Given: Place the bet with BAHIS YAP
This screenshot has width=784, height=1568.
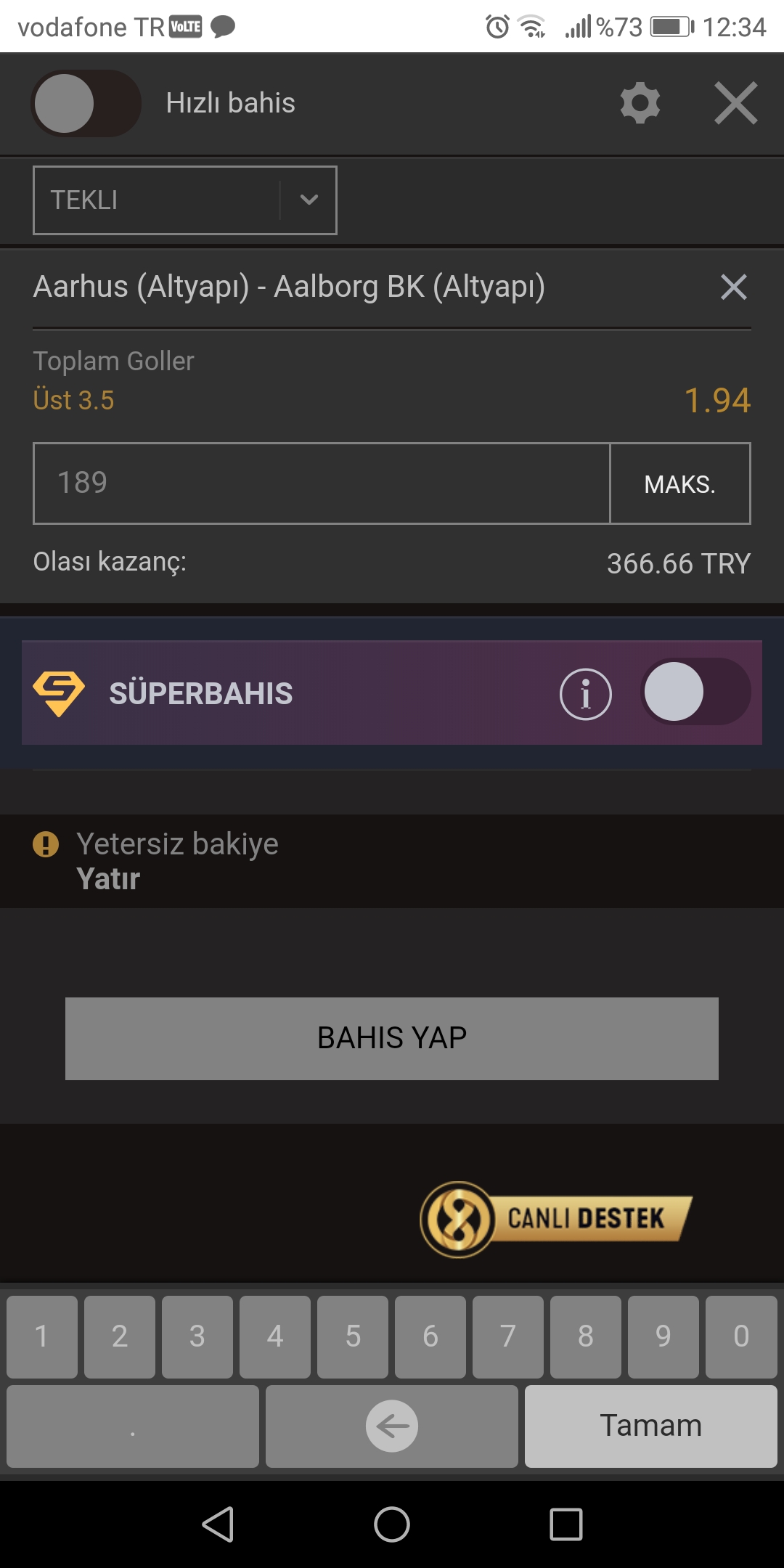Looking at the screenshot, I should [x=392, y=1038].
